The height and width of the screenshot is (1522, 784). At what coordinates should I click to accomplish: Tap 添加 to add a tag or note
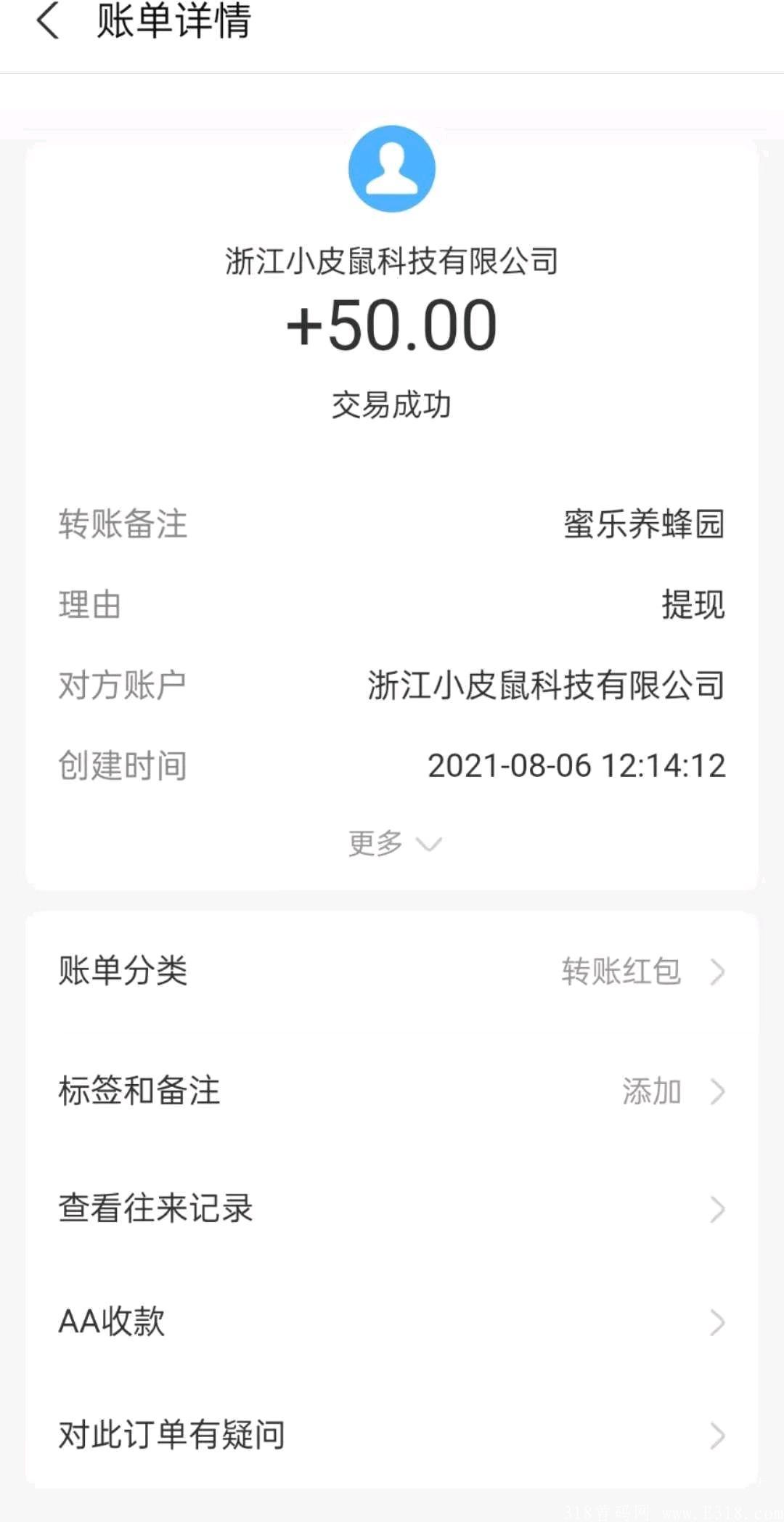pyautogui.click(x=652, y=1091)
